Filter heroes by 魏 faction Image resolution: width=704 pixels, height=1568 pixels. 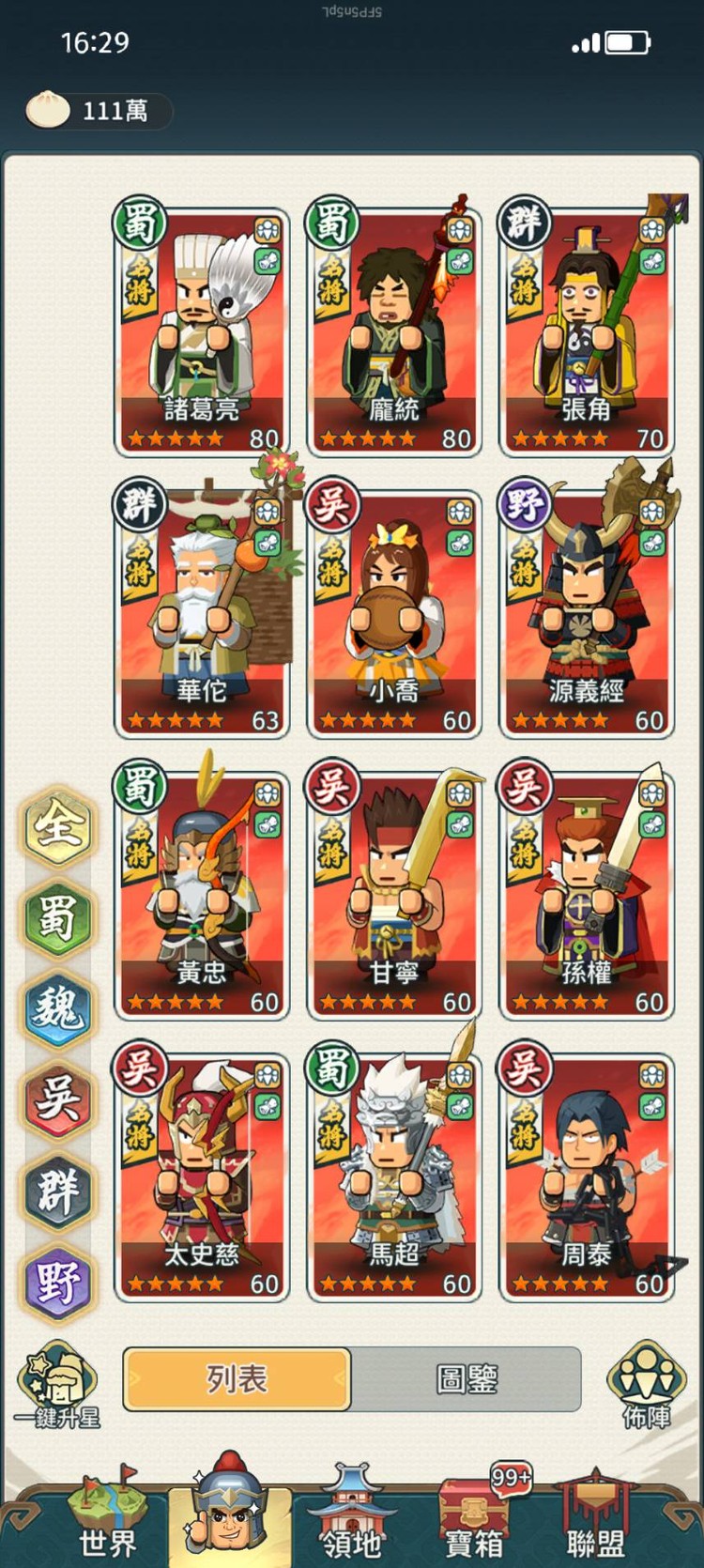[59, 1009]
